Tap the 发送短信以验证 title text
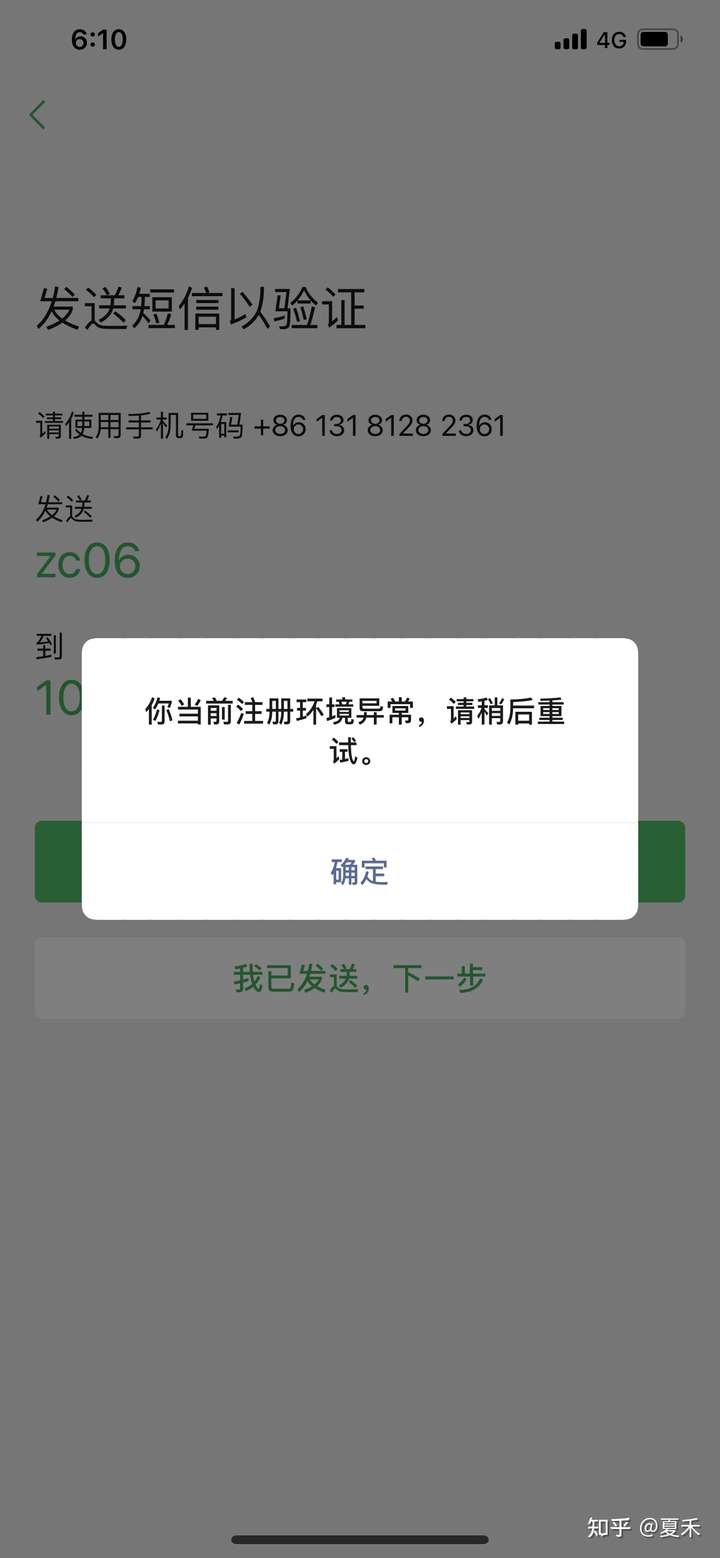720x1558 pixels. tap(200, 311)
